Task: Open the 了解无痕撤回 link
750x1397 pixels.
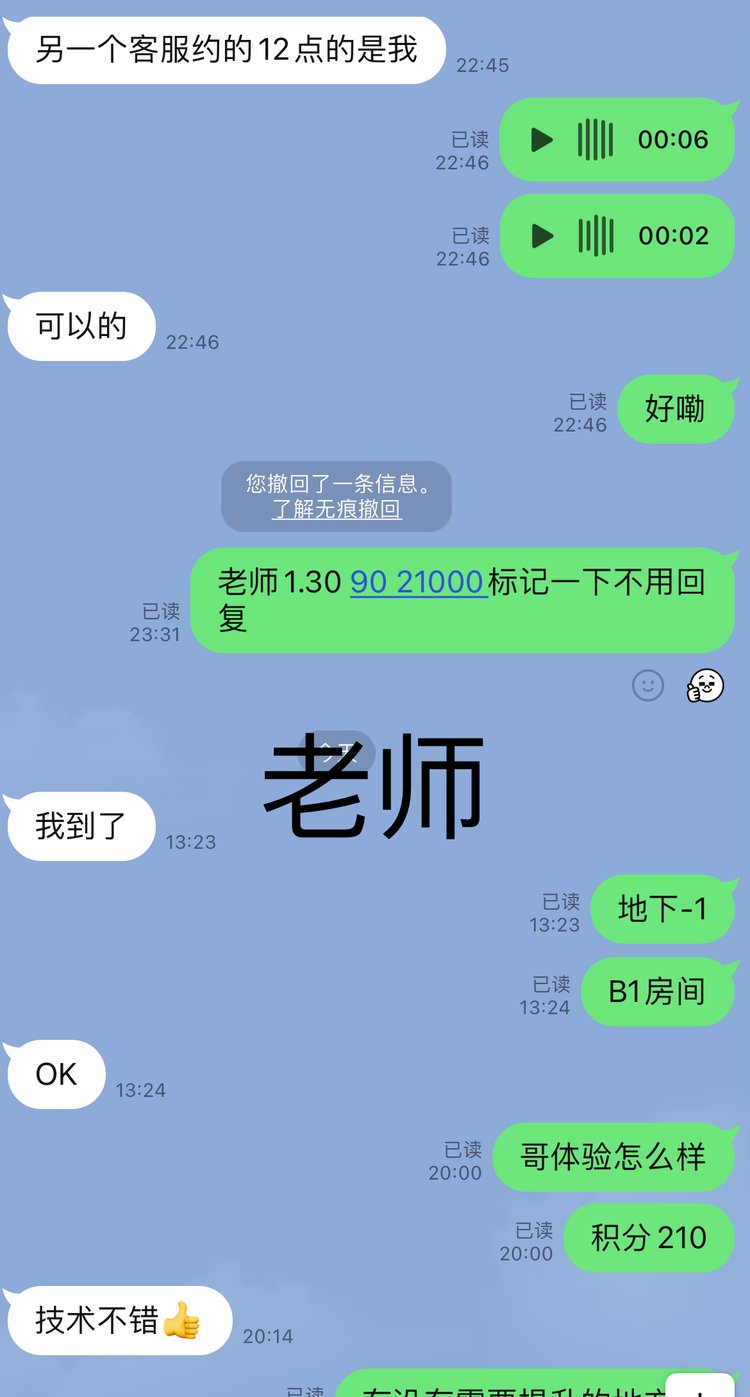Action: (337, 509)
